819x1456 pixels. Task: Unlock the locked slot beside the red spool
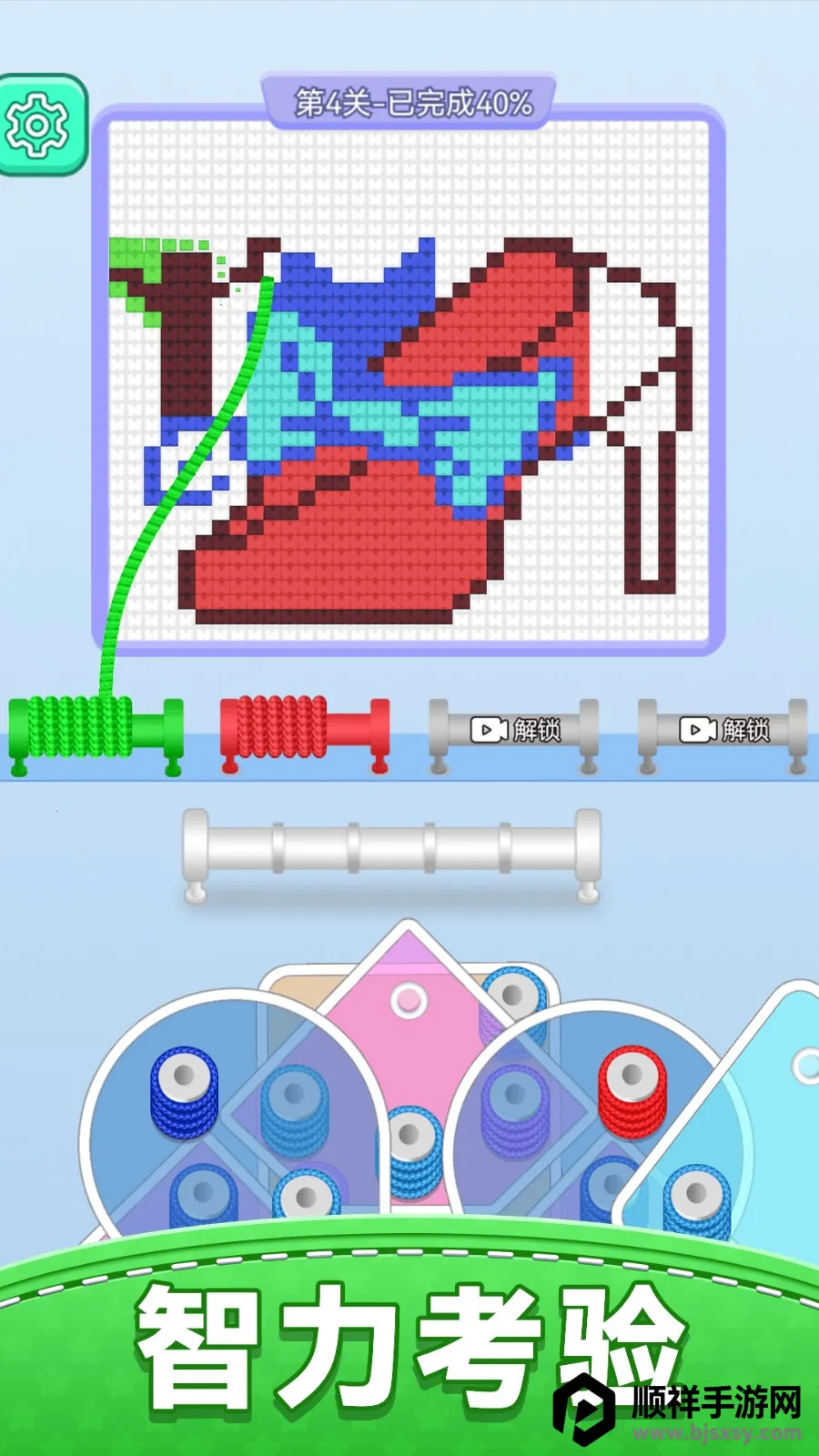tap(514, 730)
